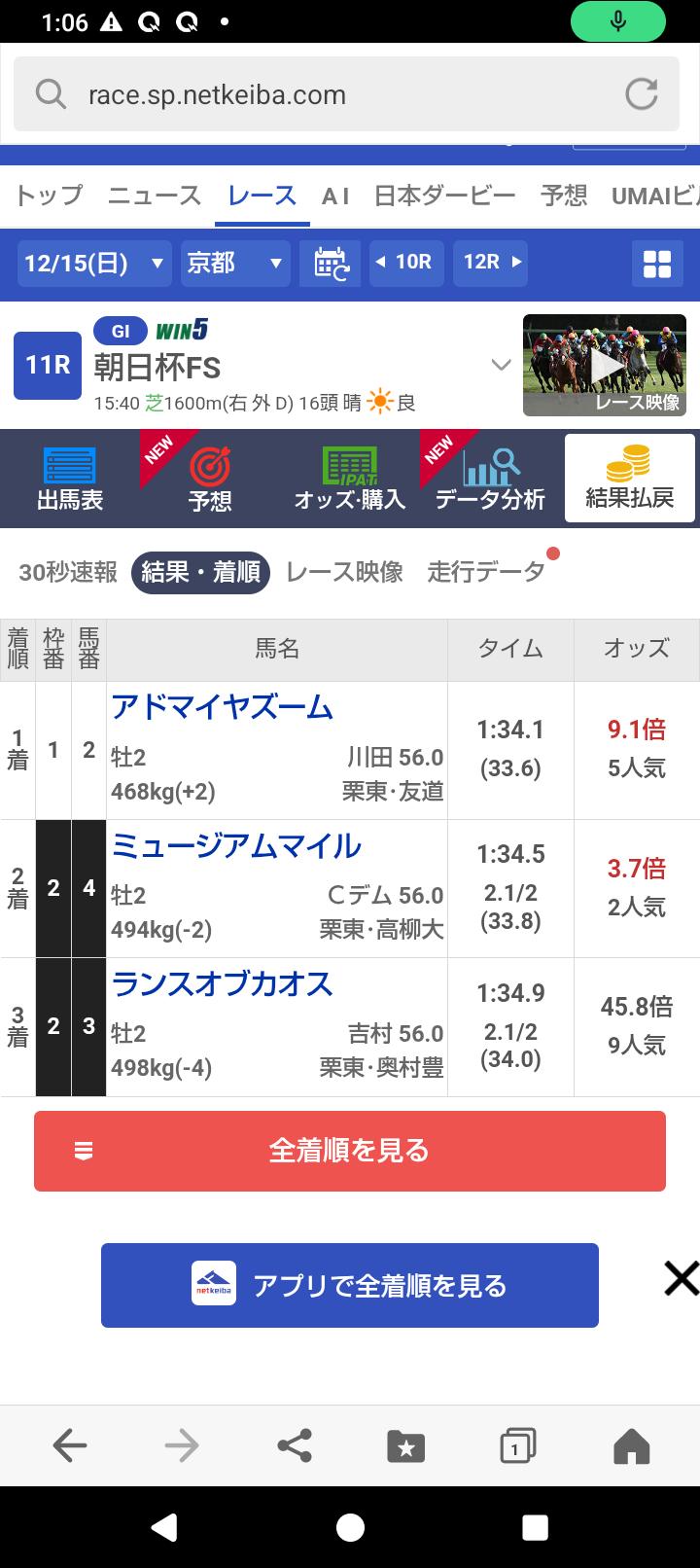Dismiss the アプリで全着順を見る banner
This screenshot has height=1568, width=700.
pos(681,1278)
